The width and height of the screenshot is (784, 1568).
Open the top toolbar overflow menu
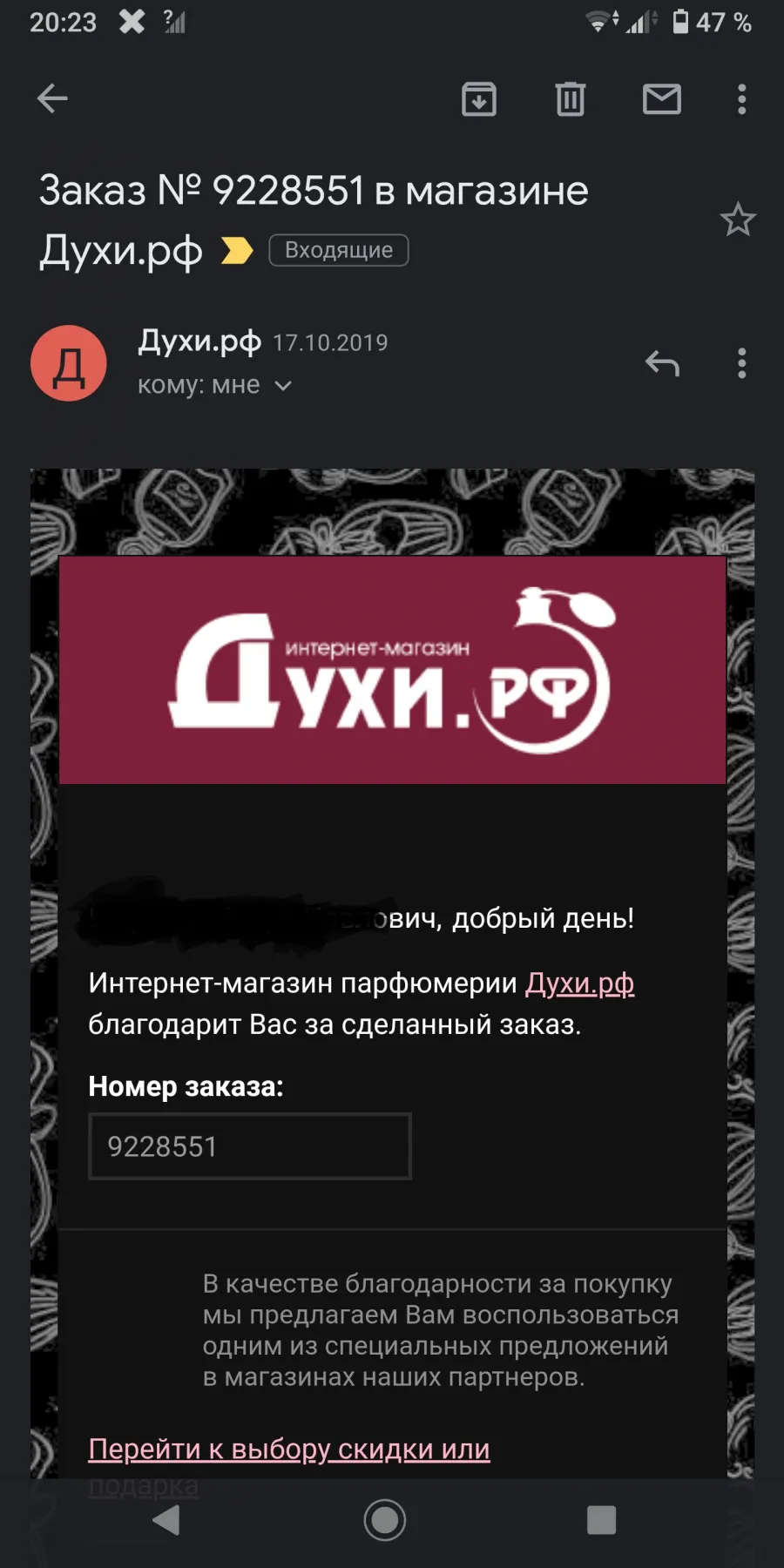(x=742, y=99)
